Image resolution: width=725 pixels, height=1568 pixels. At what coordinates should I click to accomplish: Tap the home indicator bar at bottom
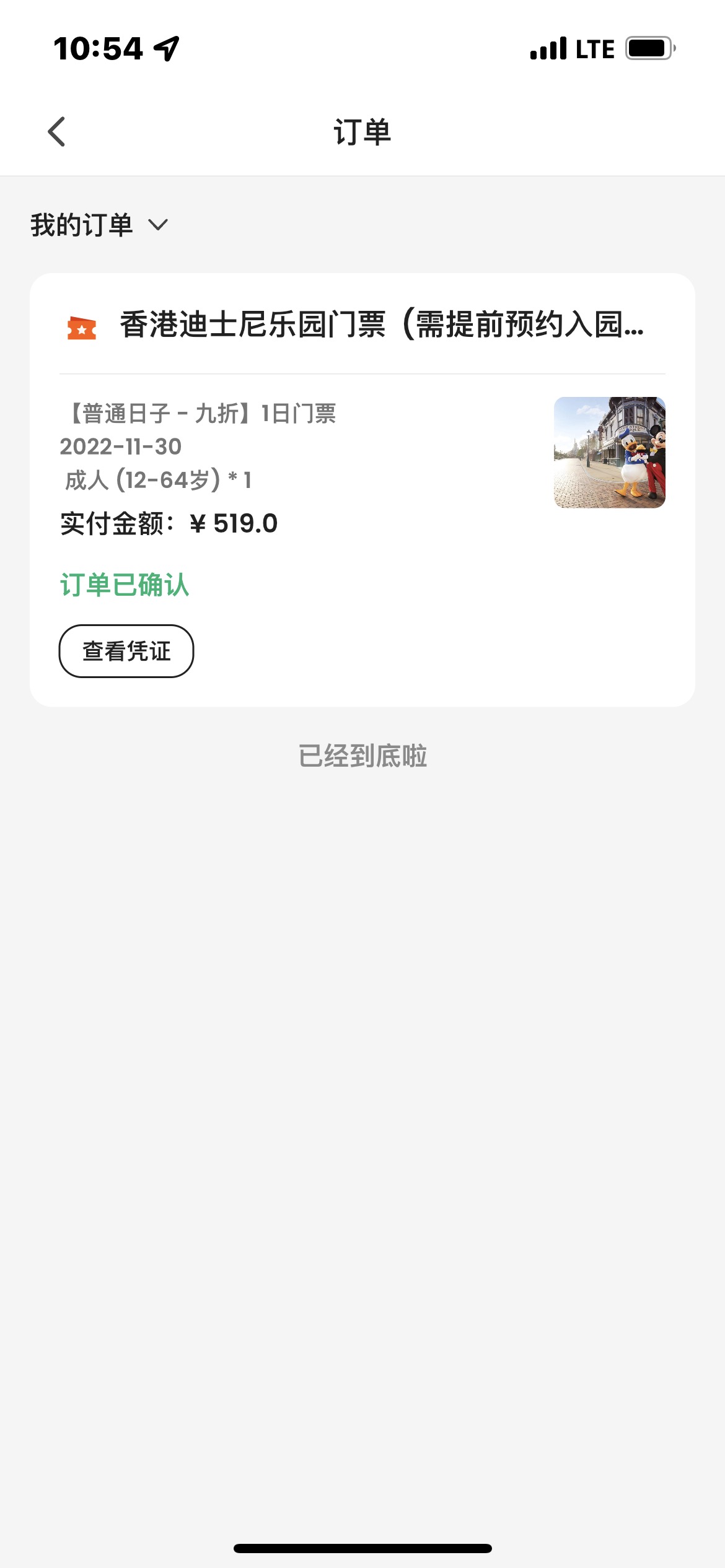(x=362, y=1547)
